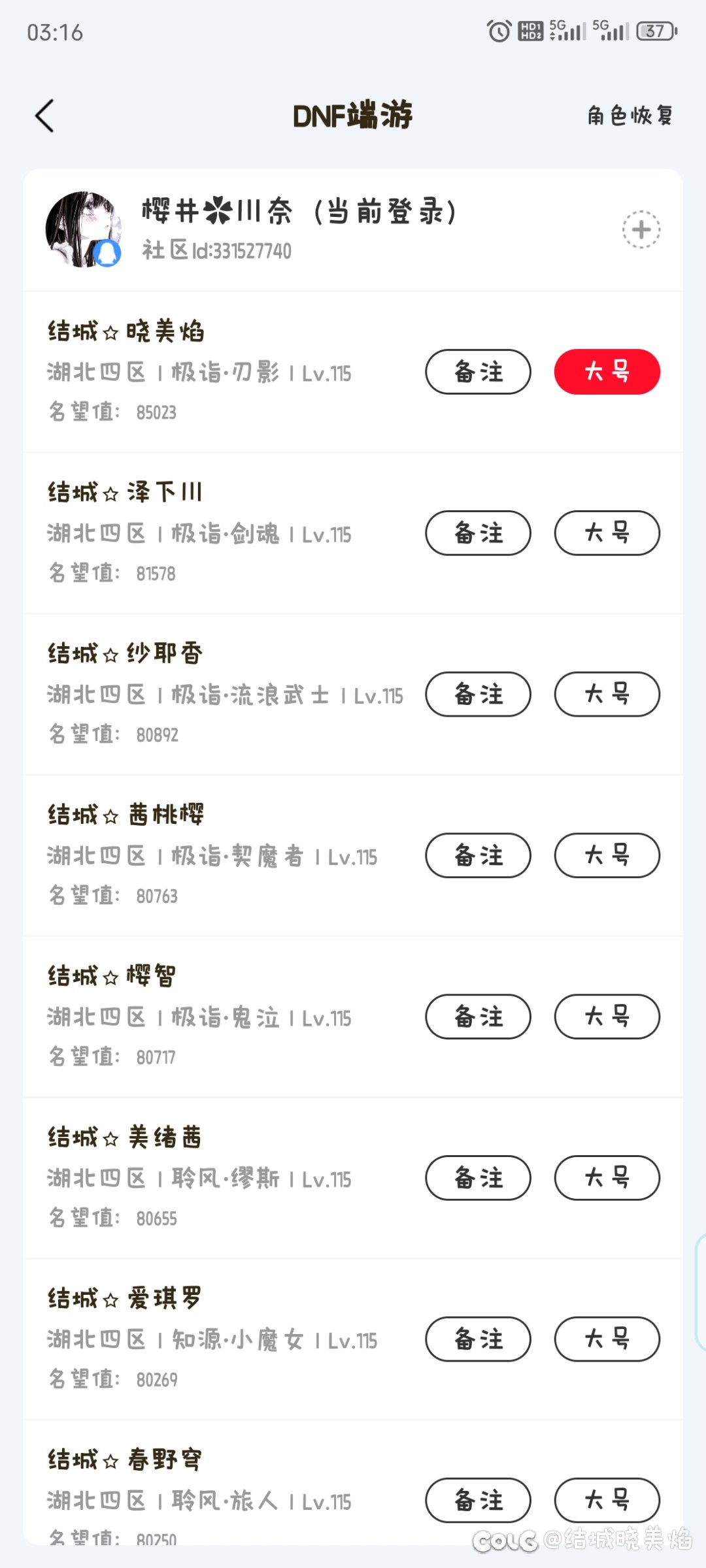This screenshot has height=1568, width=706.
Task: Add 备注 for 结城☆春野穹
Action: click(x=478, y=1500)
